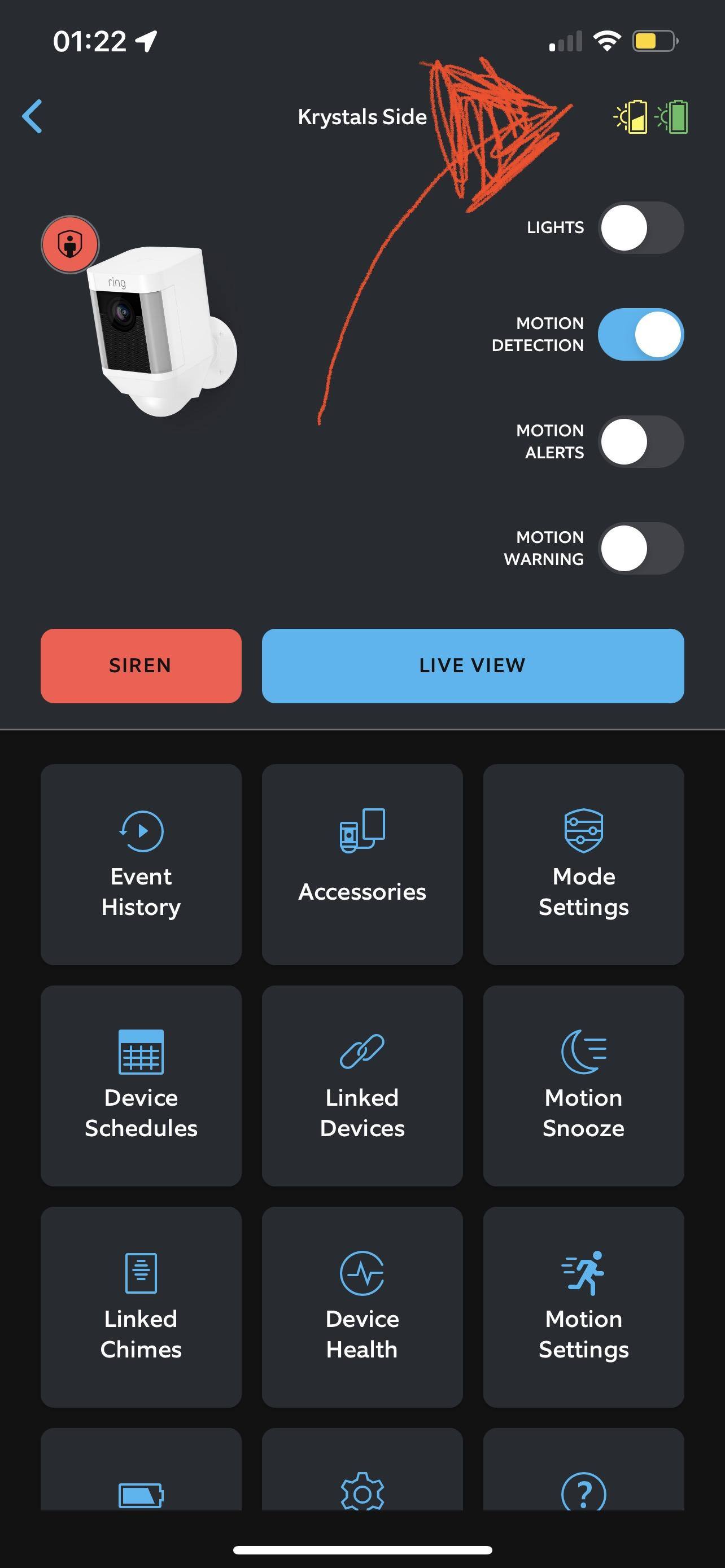Tap the red mode shield badge
Viewport: 725px width, 1568px height.
pyautogui.click(x=70, y=245)
